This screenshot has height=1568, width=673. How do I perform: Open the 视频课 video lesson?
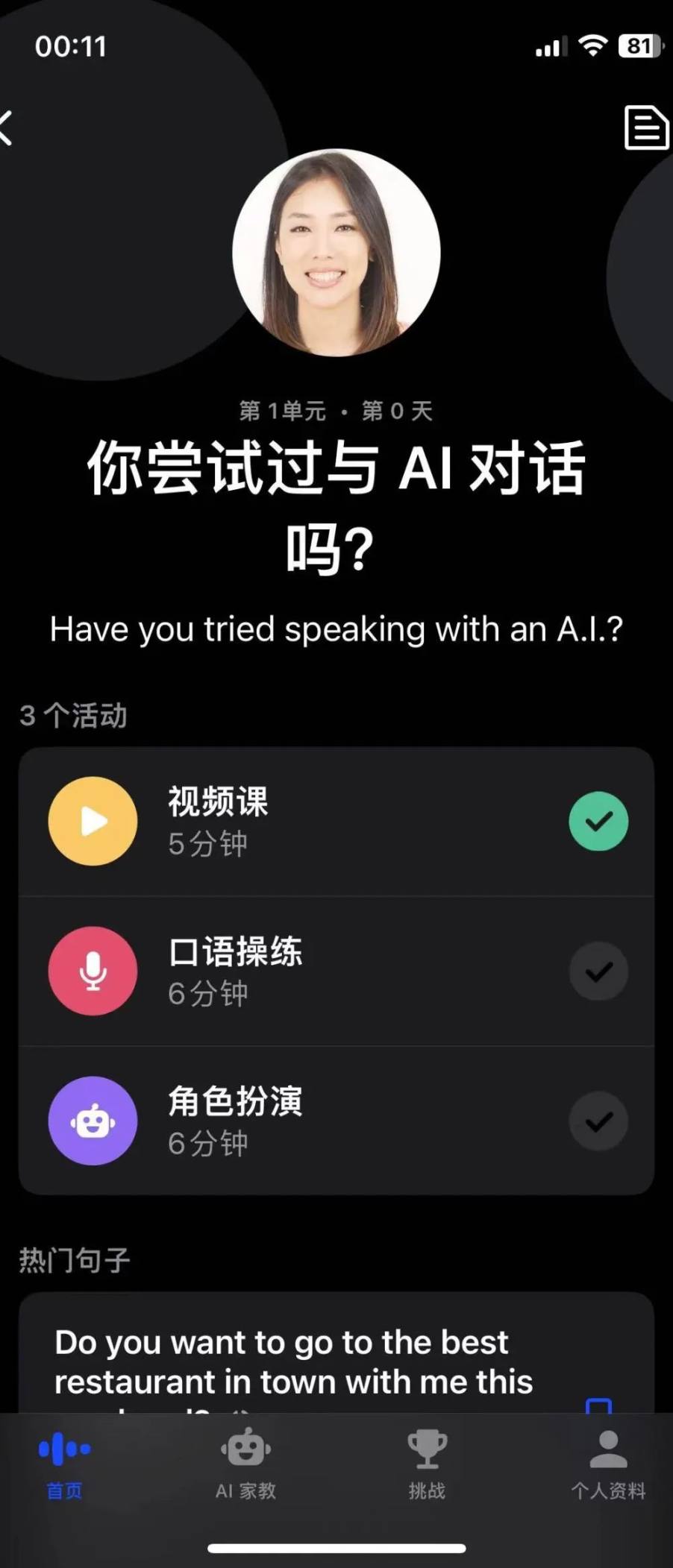336,822
